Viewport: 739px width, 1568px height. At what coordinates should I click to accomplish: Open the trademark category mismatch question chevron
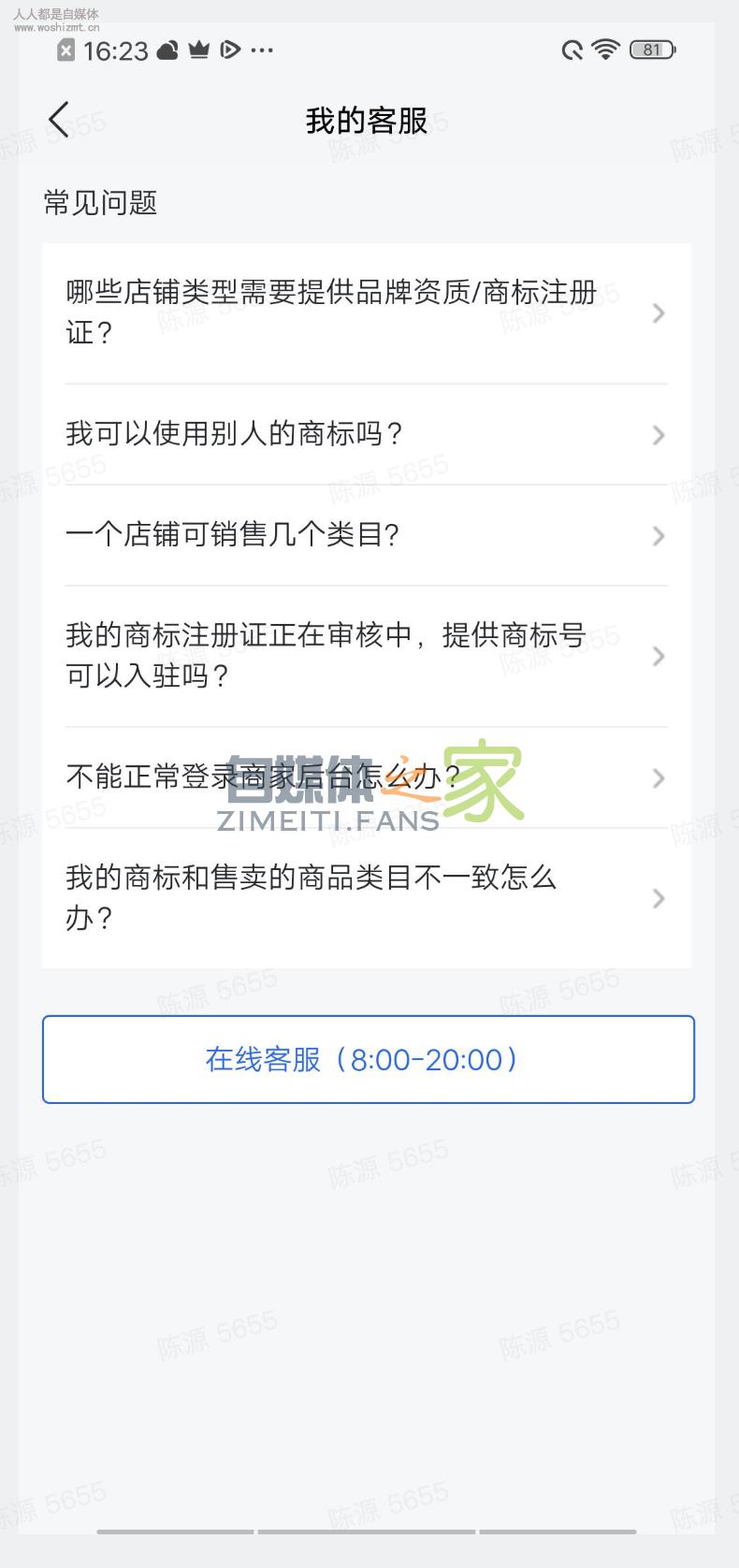tap(658, 899)
